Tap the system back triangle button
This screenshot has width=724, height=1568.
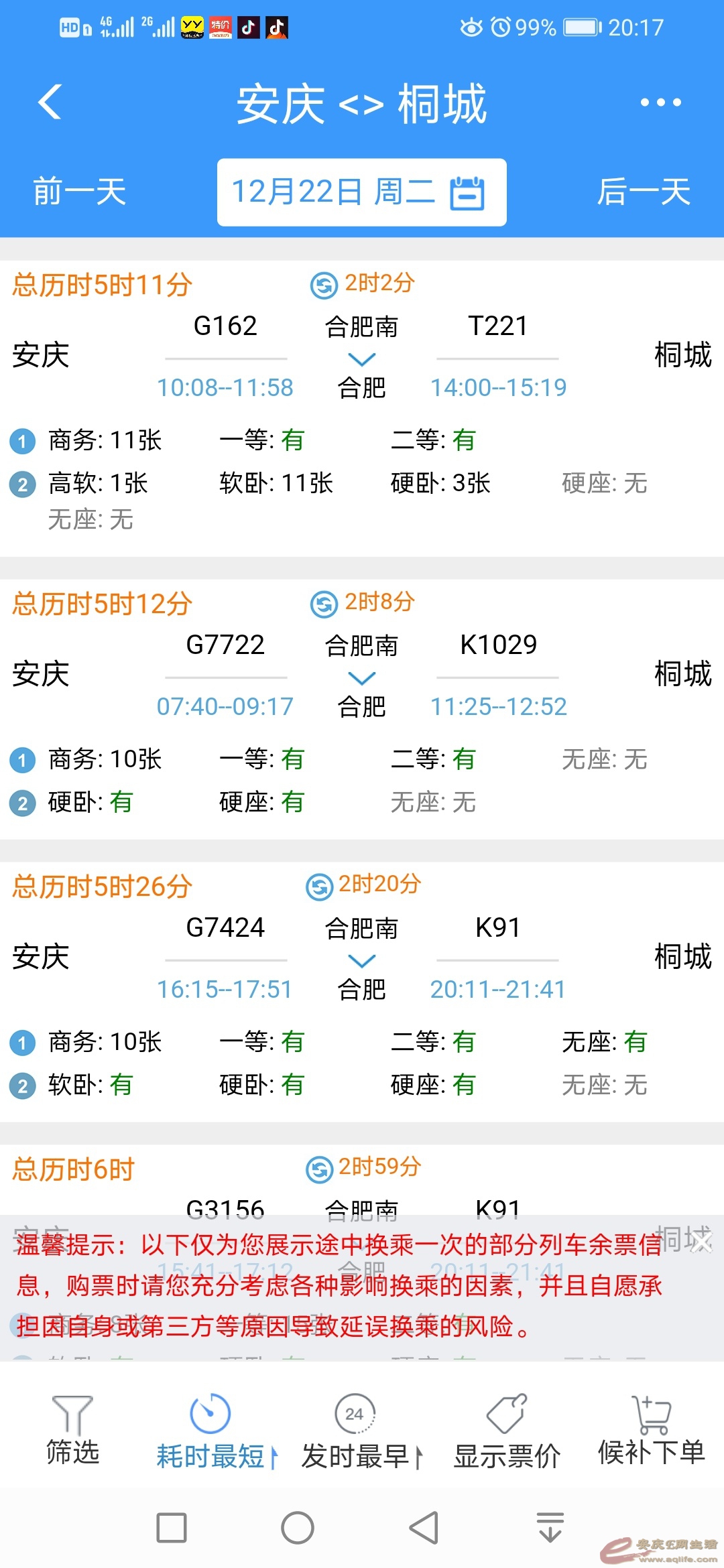tap(424, 1528)
